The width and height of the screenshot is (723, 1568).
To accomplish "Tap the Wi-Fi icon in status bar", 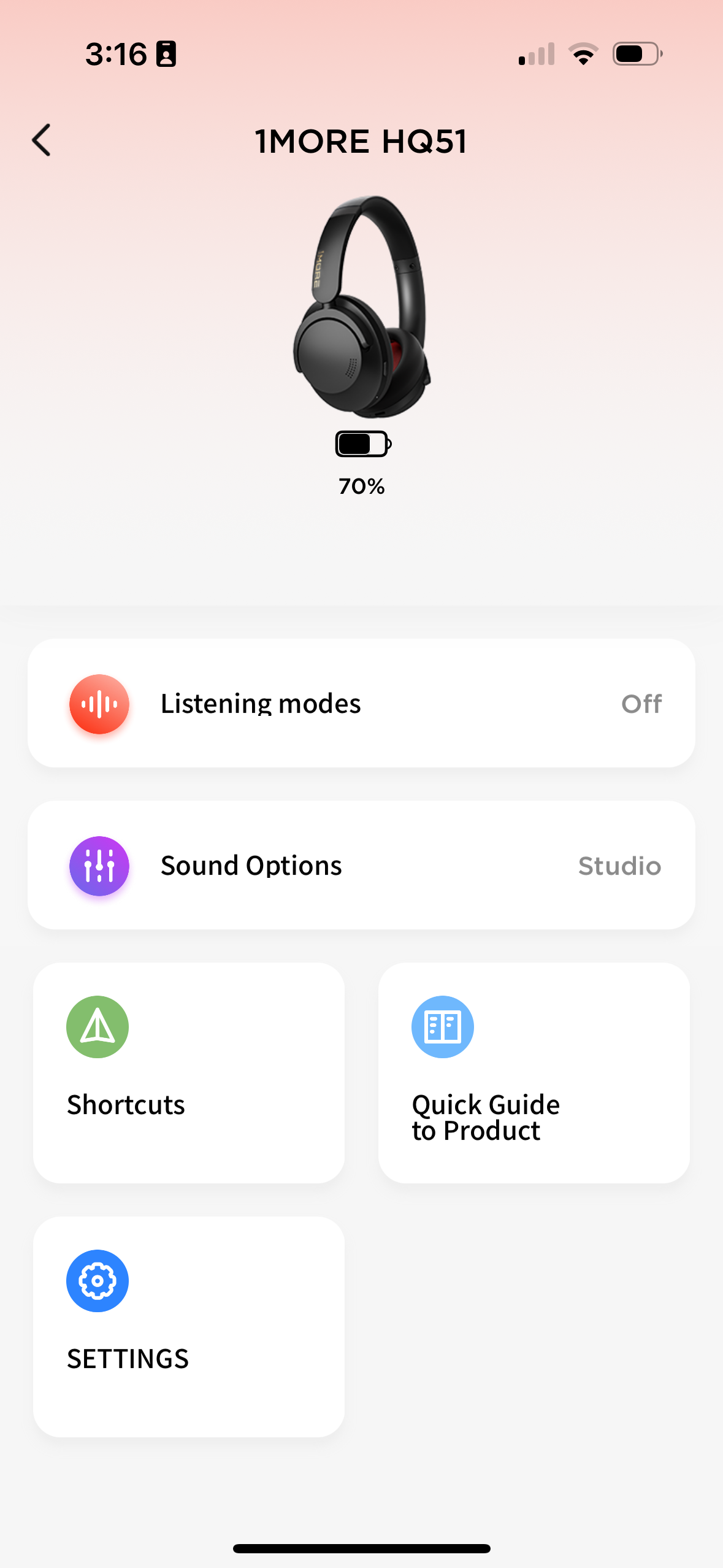I will [x=583, y=55].
